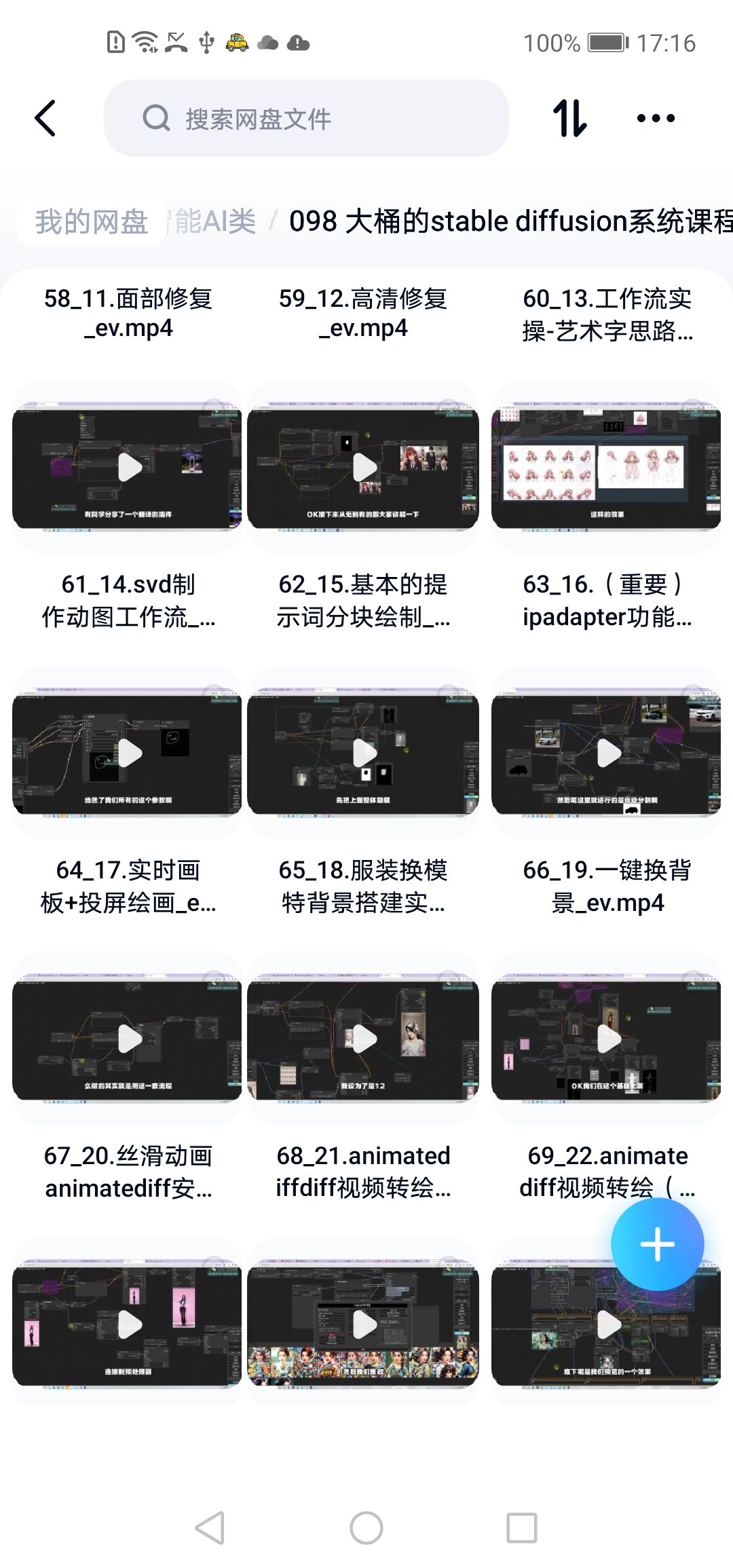Open the sort order options
The height and width of the screenshot is (1568, 733).
(569, 119)
